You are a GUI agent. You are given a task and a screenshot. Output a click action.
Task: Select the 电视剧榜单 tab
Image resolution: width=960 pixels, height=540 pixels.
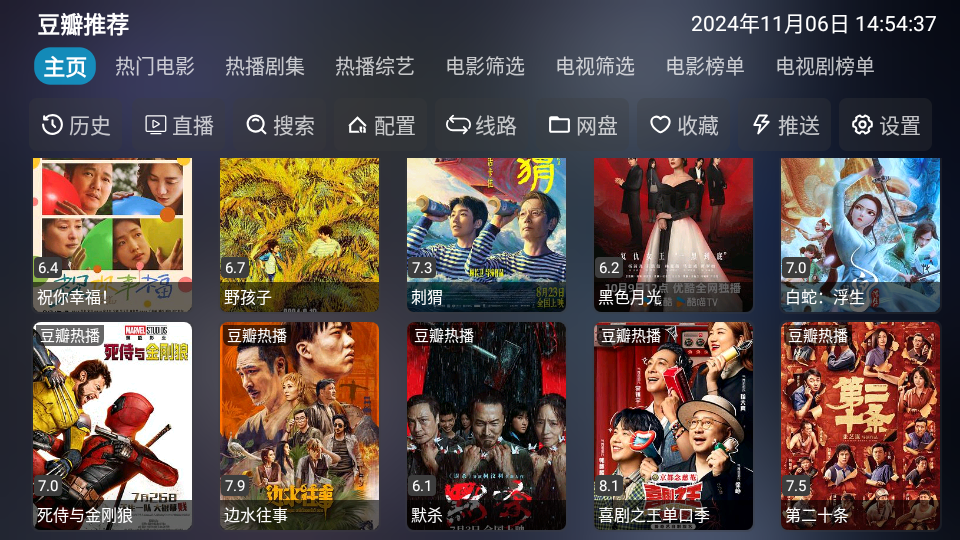(825, 67)
